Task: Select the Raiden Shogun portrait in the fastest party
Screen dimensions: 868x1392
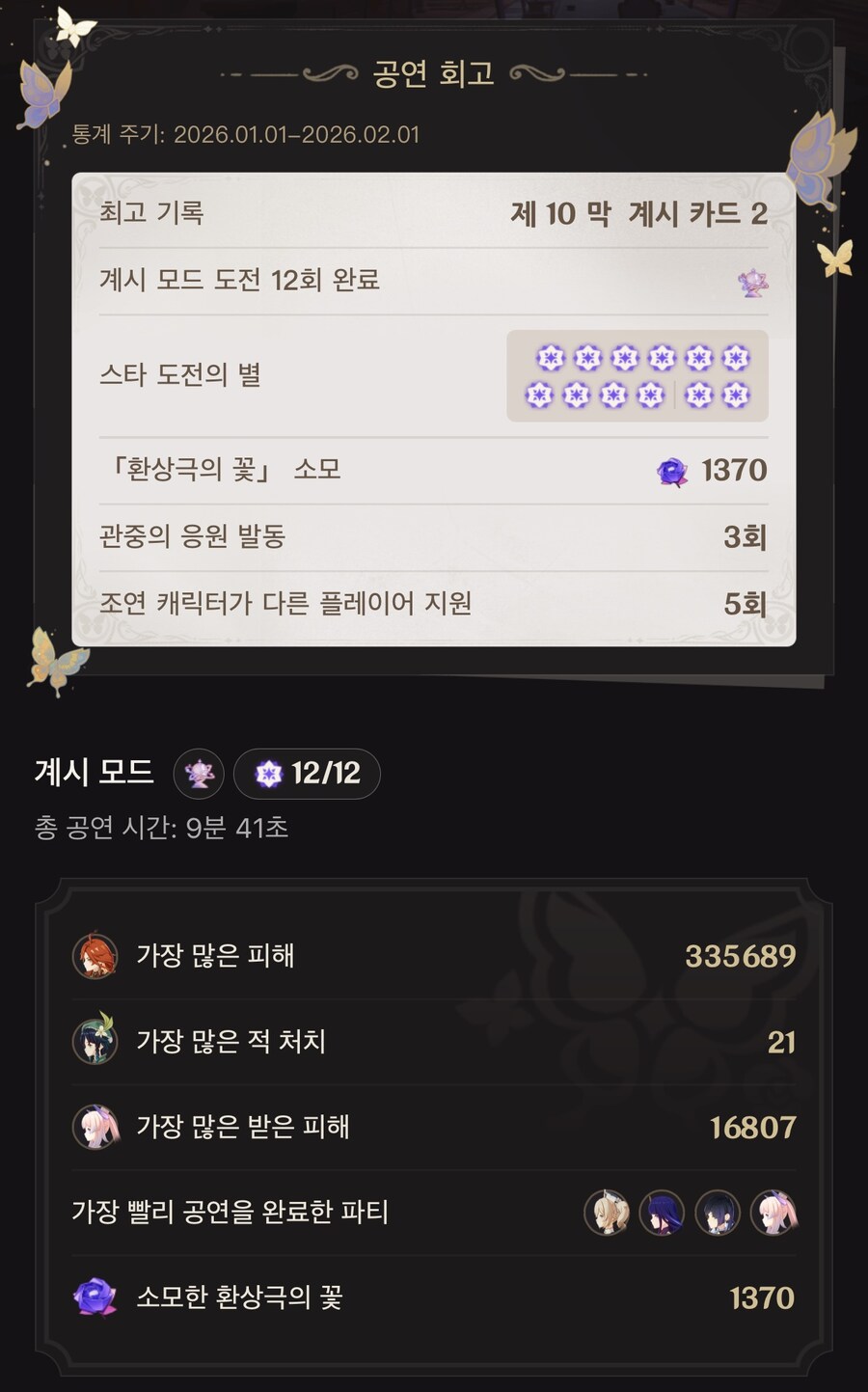Action: coord(662,1214)
